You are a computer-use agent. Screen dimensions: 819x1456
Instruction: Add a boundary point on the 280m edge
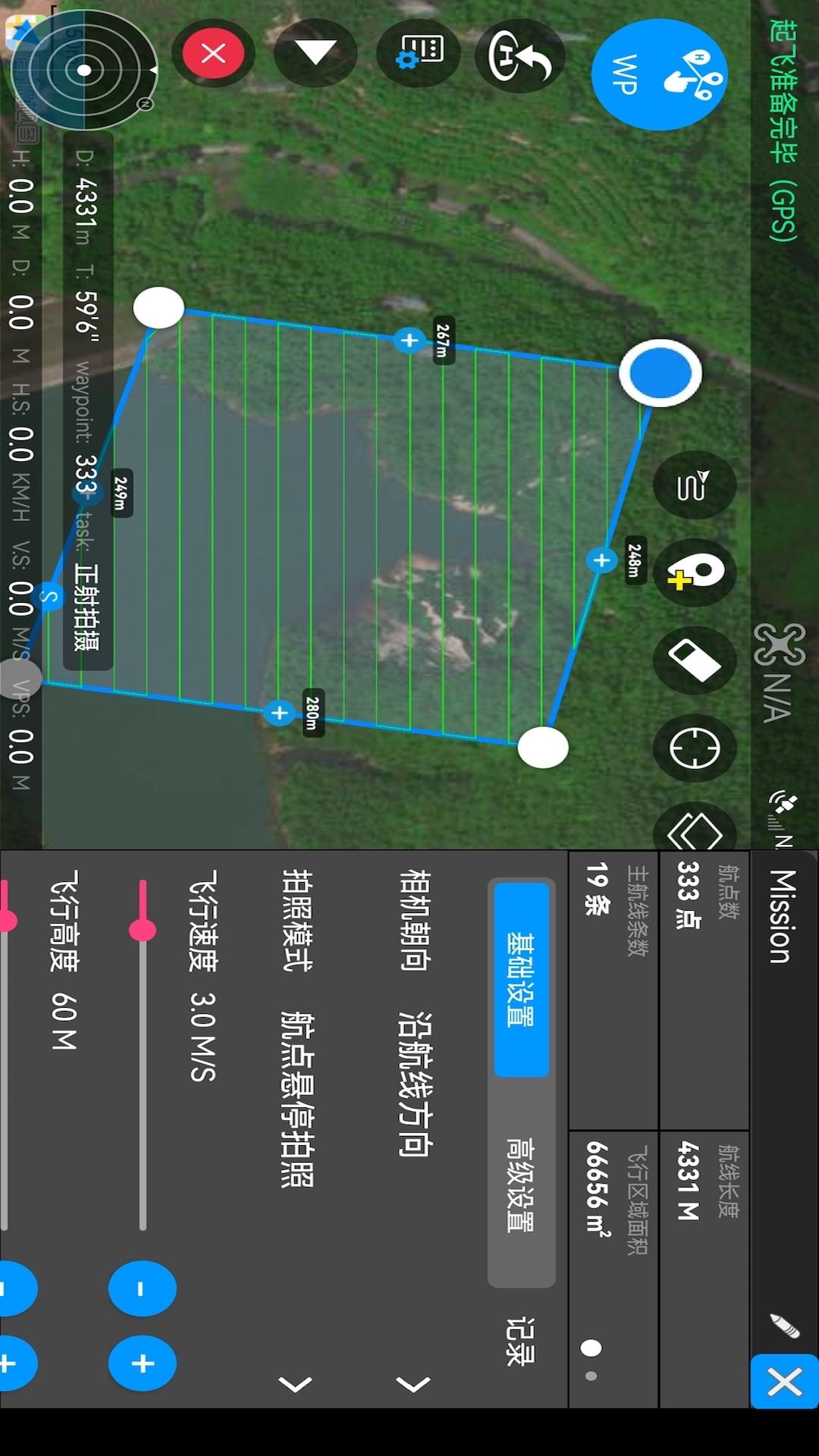point(279,713)
